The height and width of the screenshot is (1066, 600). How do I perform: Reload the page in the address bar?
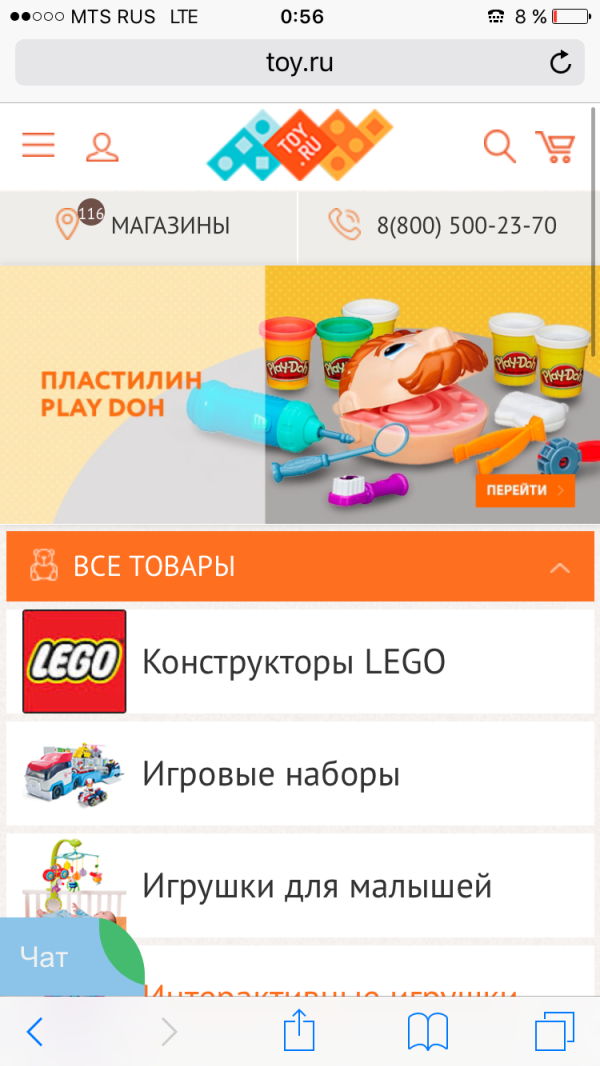(561, 63)
